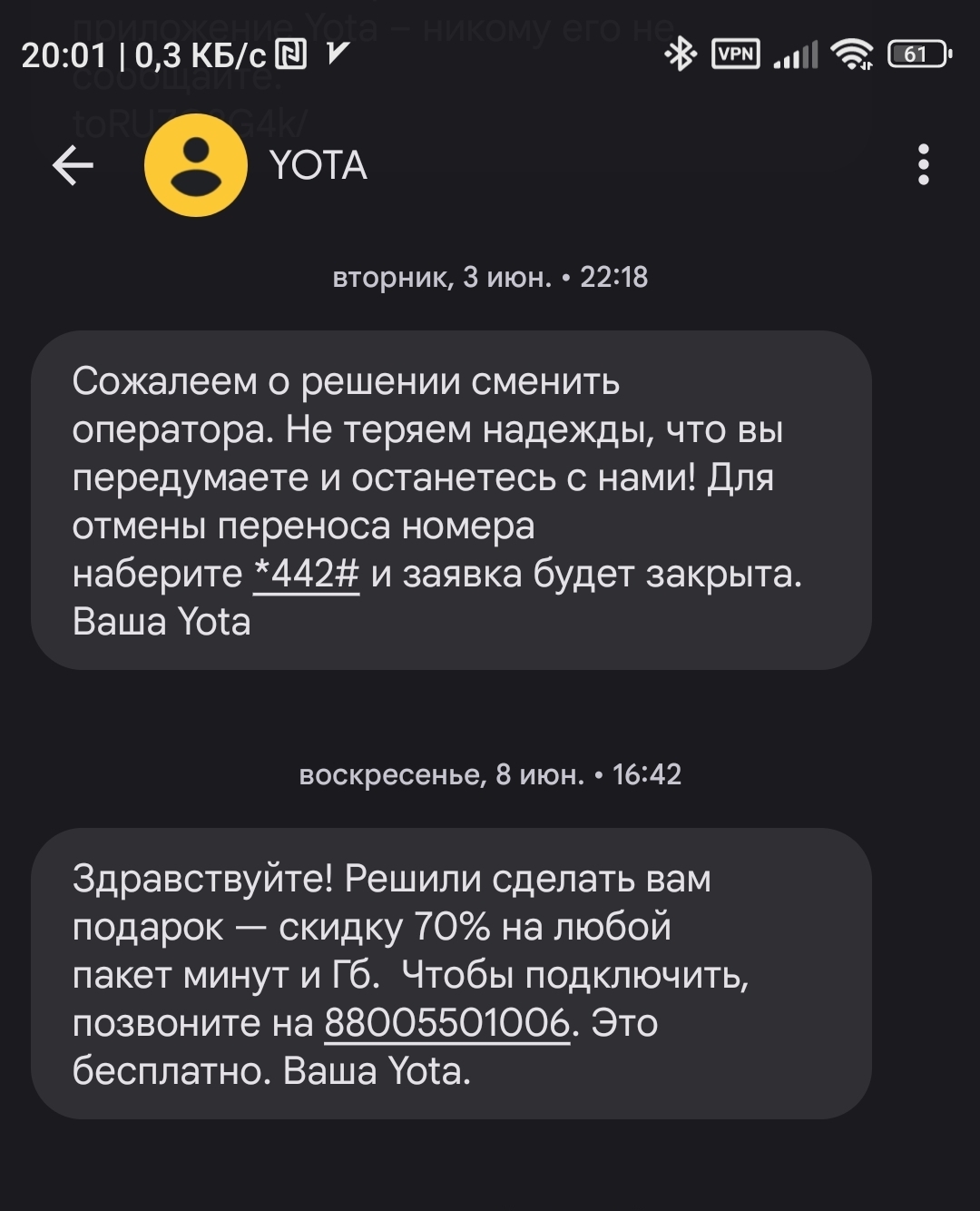Open the YOTA contact avatar

tap(195, 165)
